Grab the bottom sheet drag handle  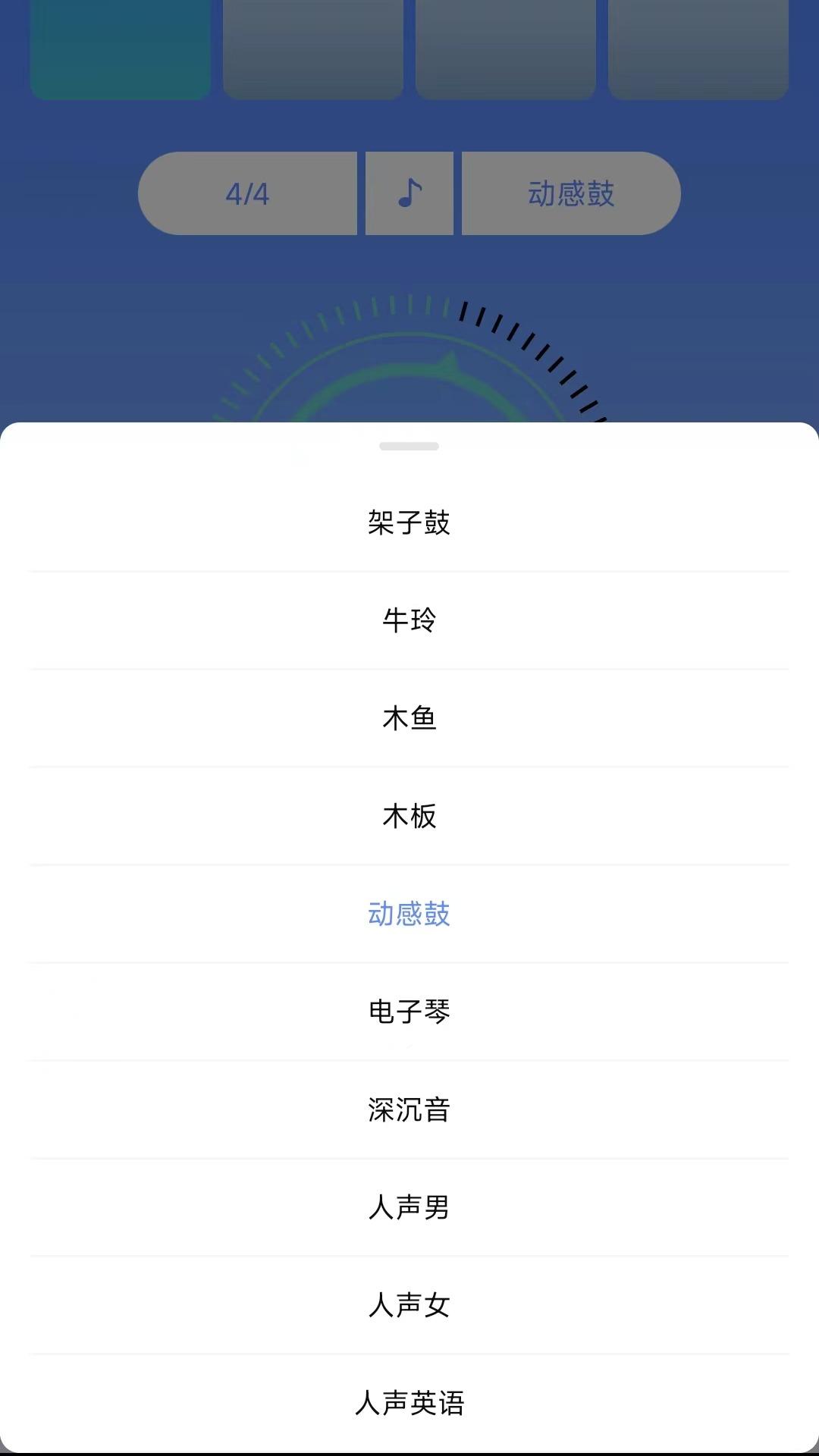tap(409, 447)
